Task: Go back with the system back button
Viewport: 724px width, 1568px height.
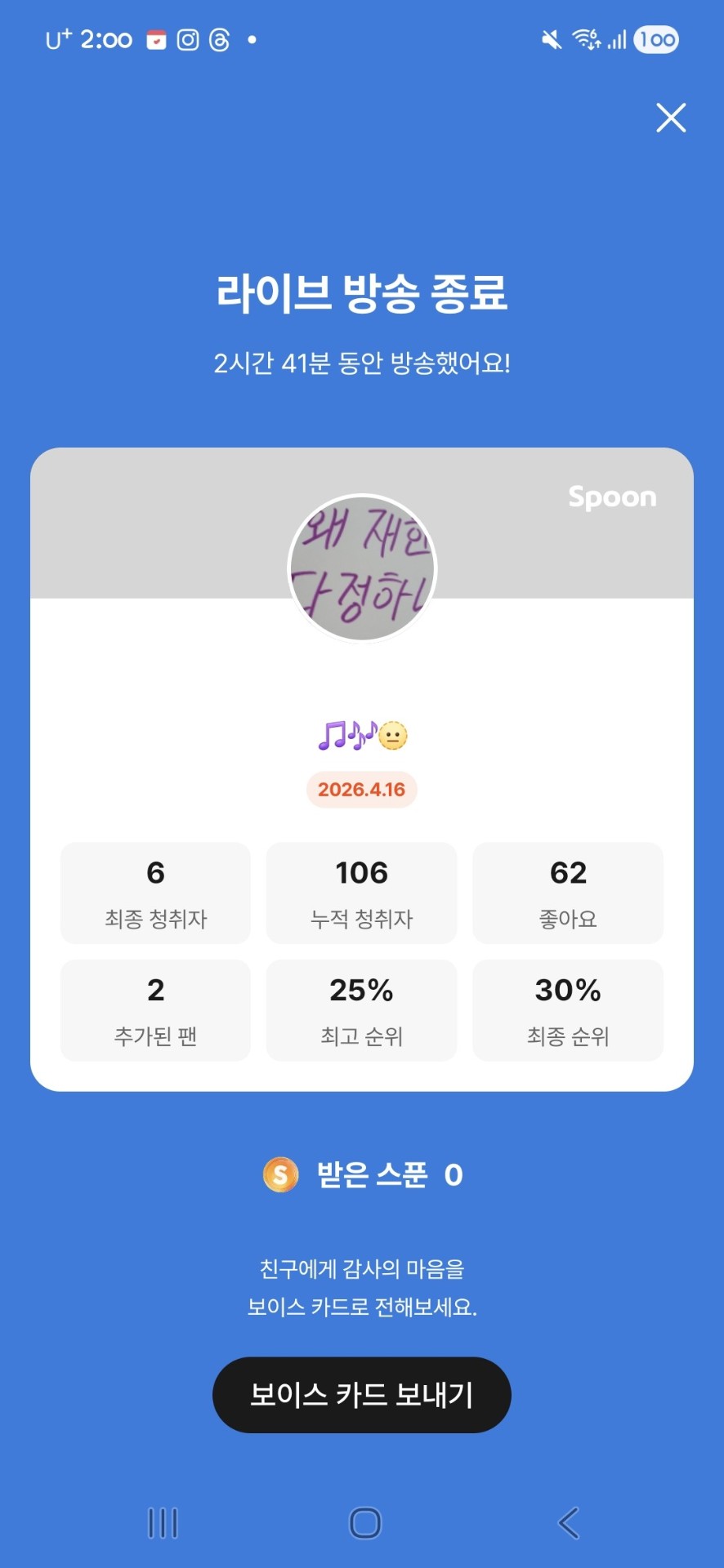Action: click(x=568, y=1523)
